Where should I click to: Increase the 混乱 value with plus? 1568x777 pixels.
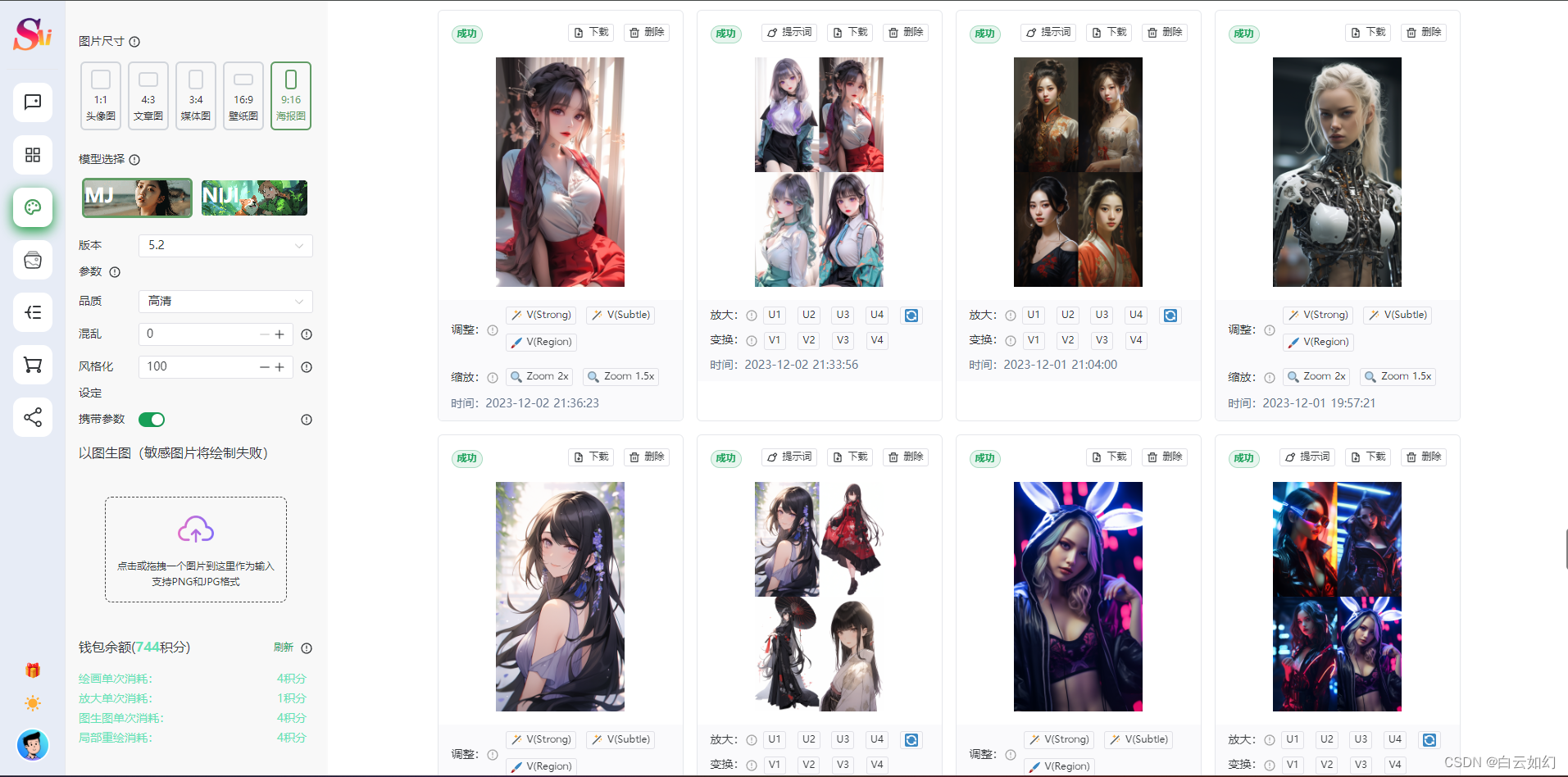click(x=280, y=334)
